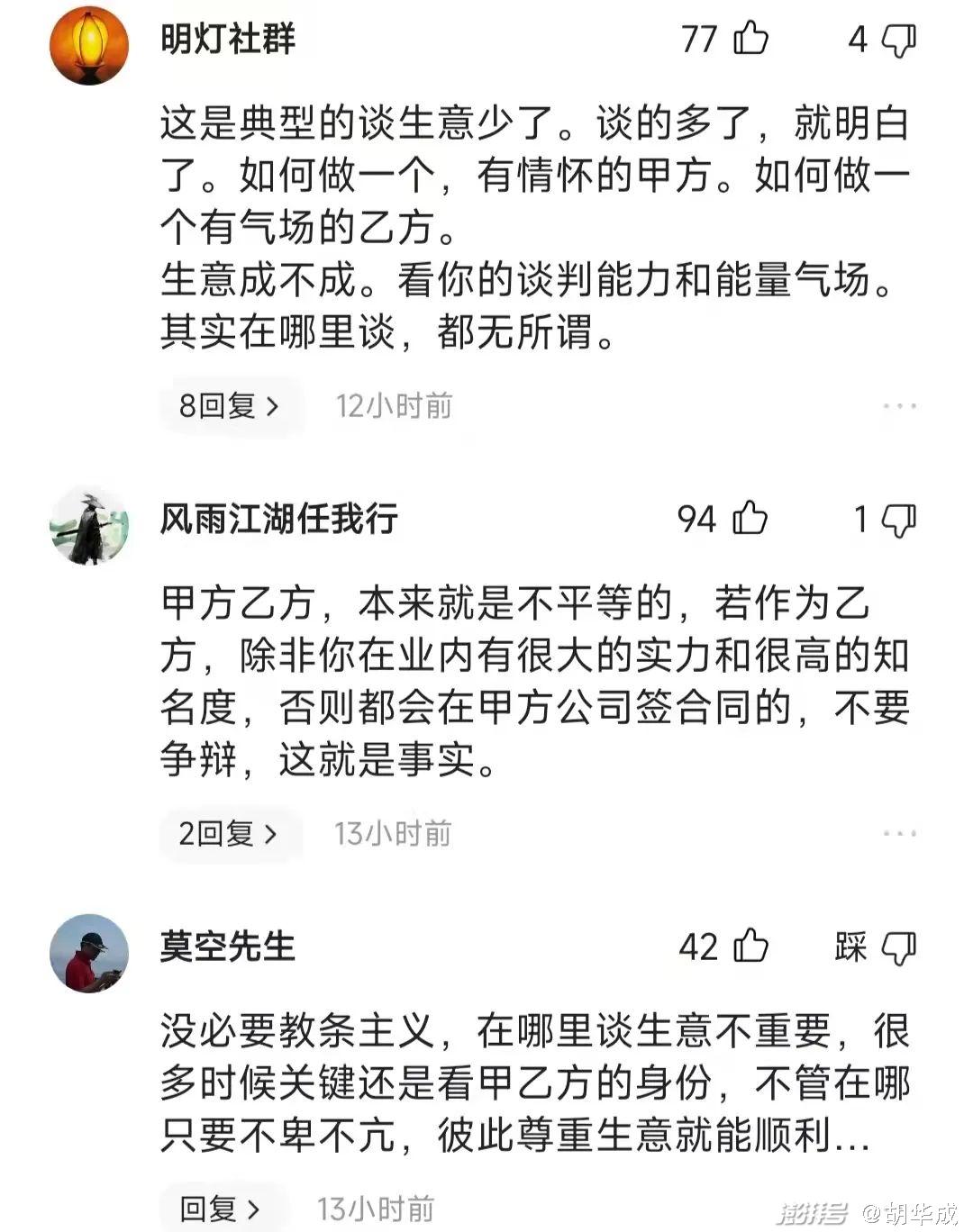Tap the 踩 dislike icon on 莫空先生's comment

(897, 947)
